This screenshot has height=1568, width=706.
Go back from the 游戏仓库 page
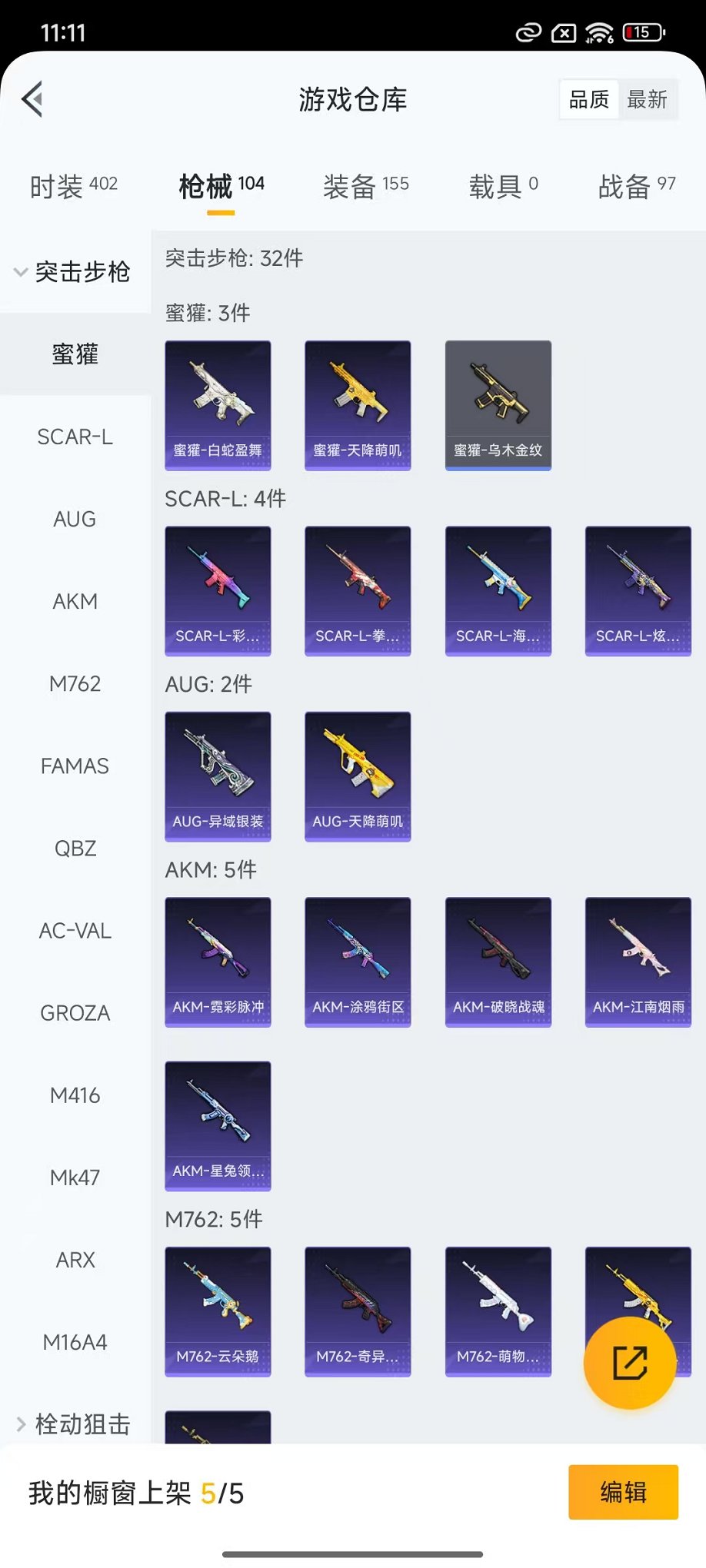coord(32,99)
